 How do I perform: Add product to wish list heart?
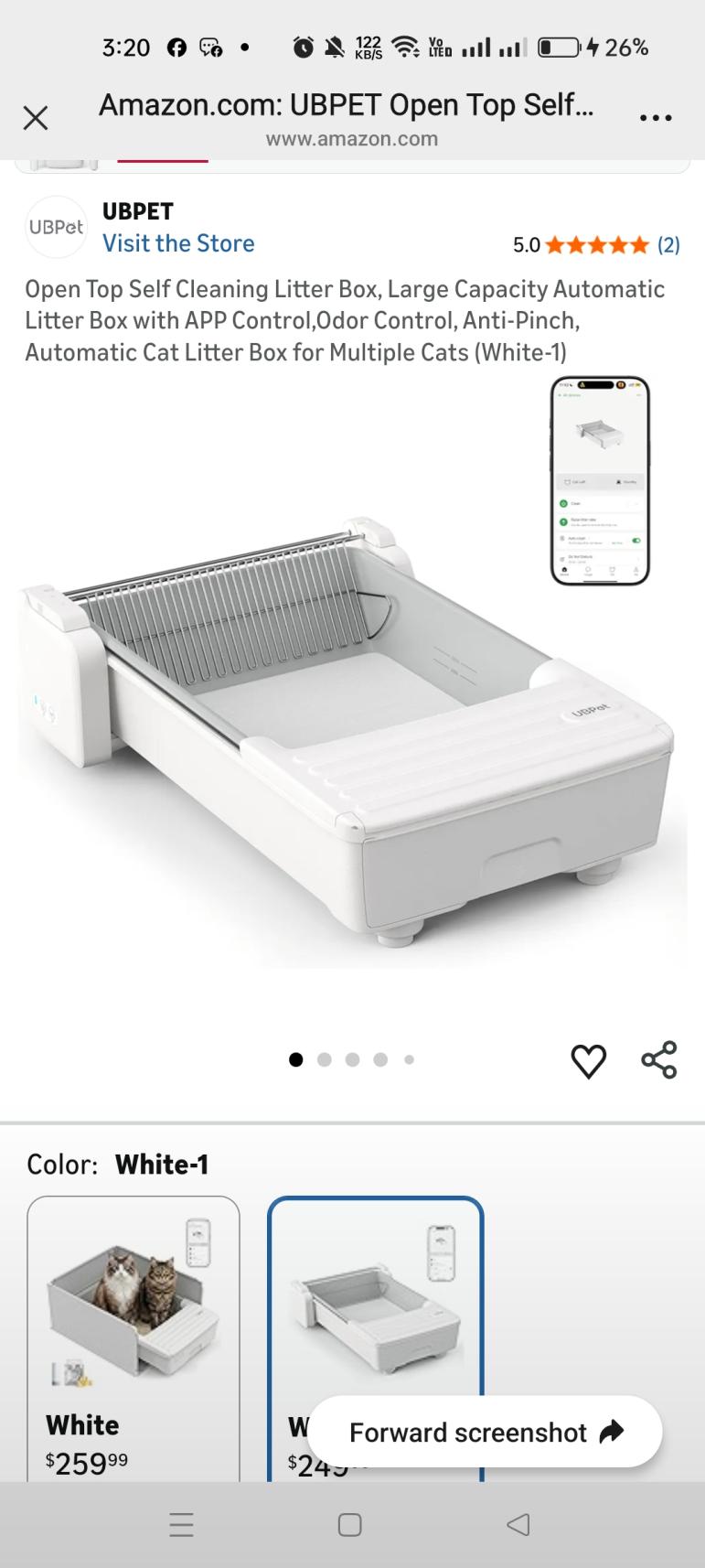(588, 1061)
